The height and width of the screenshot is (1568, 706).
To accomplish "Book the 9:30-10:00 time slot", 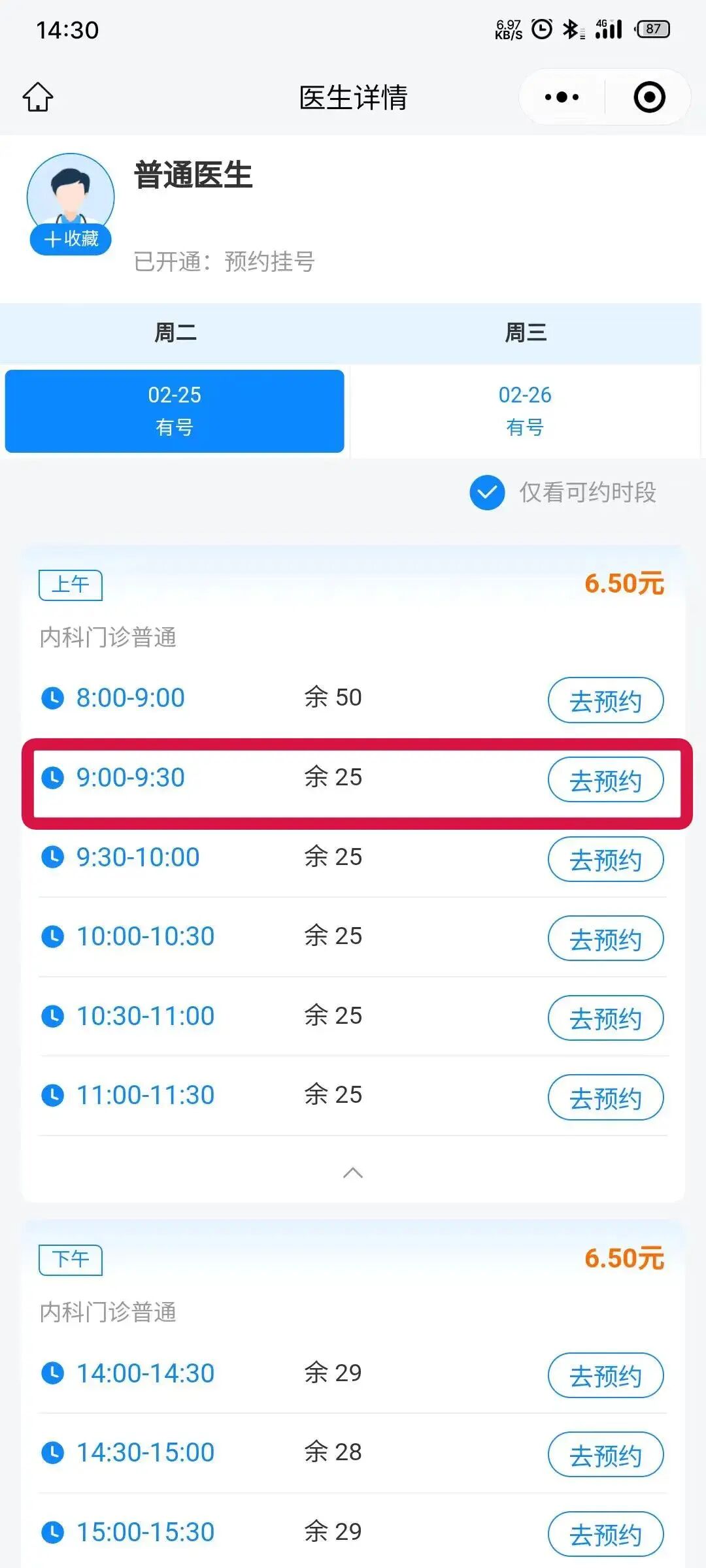I will [605, 860].
